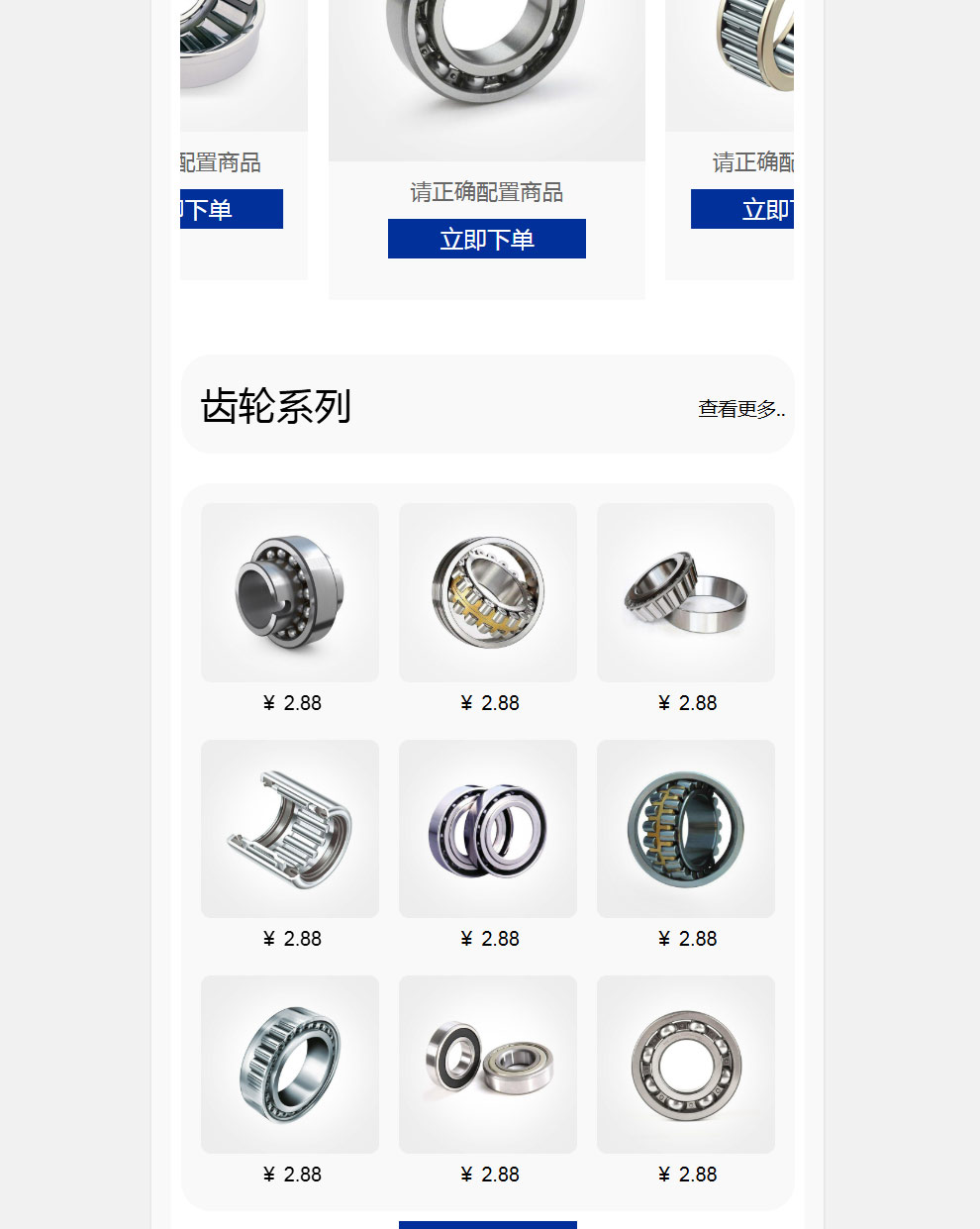Open the two sealed bearings with black seals
Screen dimensions: 980x1229
click(x=488, y=1065)
